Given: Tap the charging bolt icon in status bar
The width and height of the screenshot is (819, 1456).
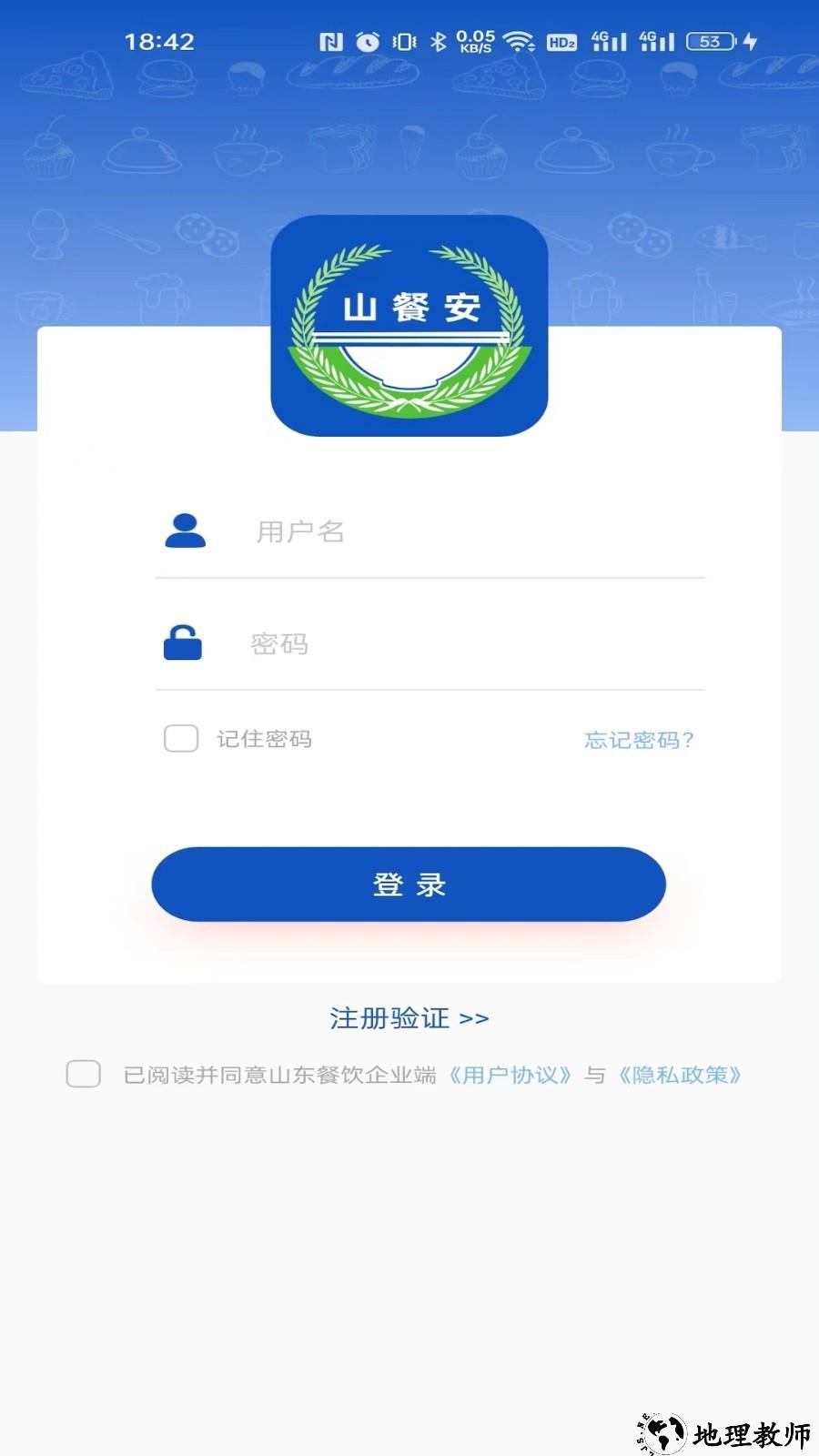Looking at the screenshot, I should (748, 41).
